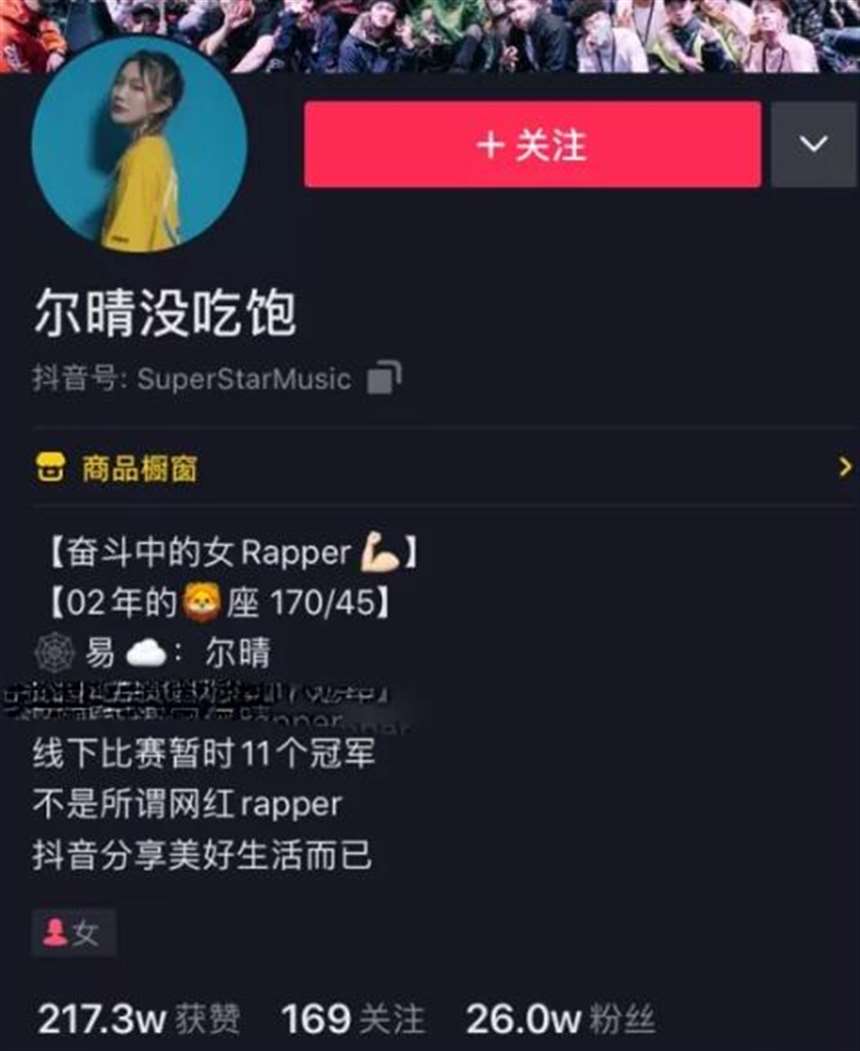
Task: Click the person icon inside the 女 gender tag
Action: [52, 931]
